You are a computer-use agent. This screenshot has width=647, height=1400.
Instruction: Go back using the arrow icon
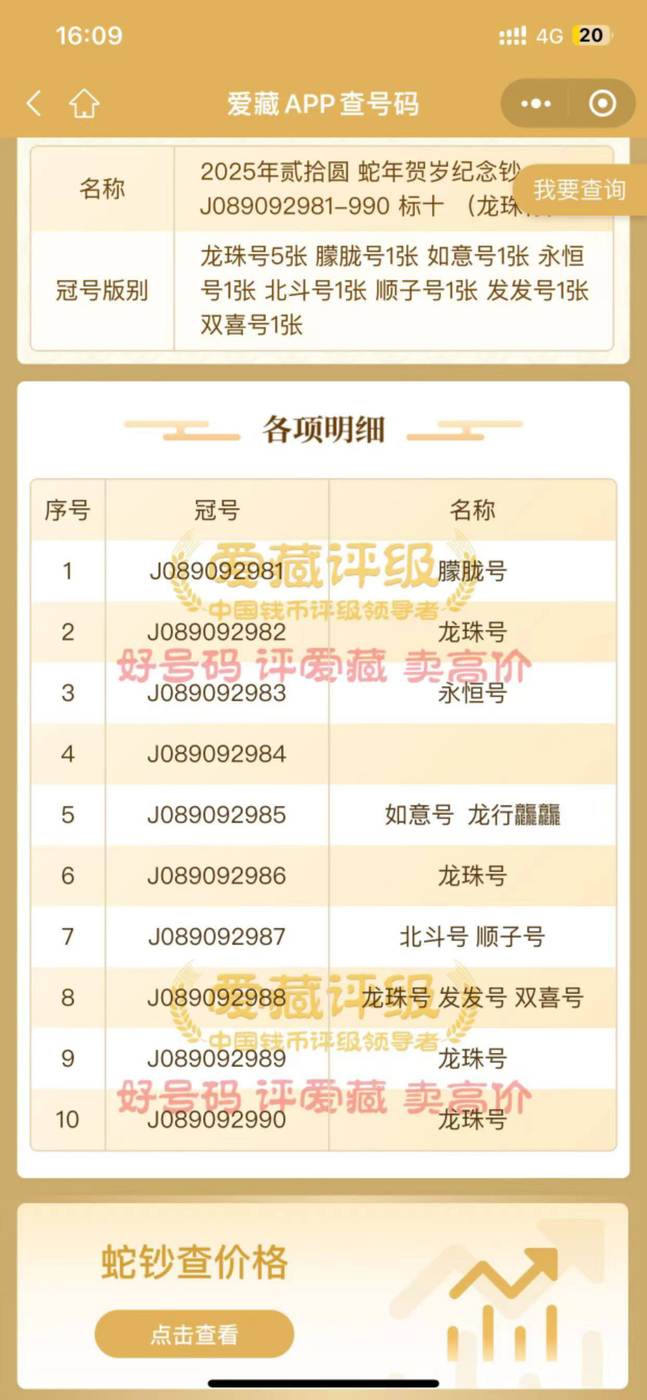point(34,103)
